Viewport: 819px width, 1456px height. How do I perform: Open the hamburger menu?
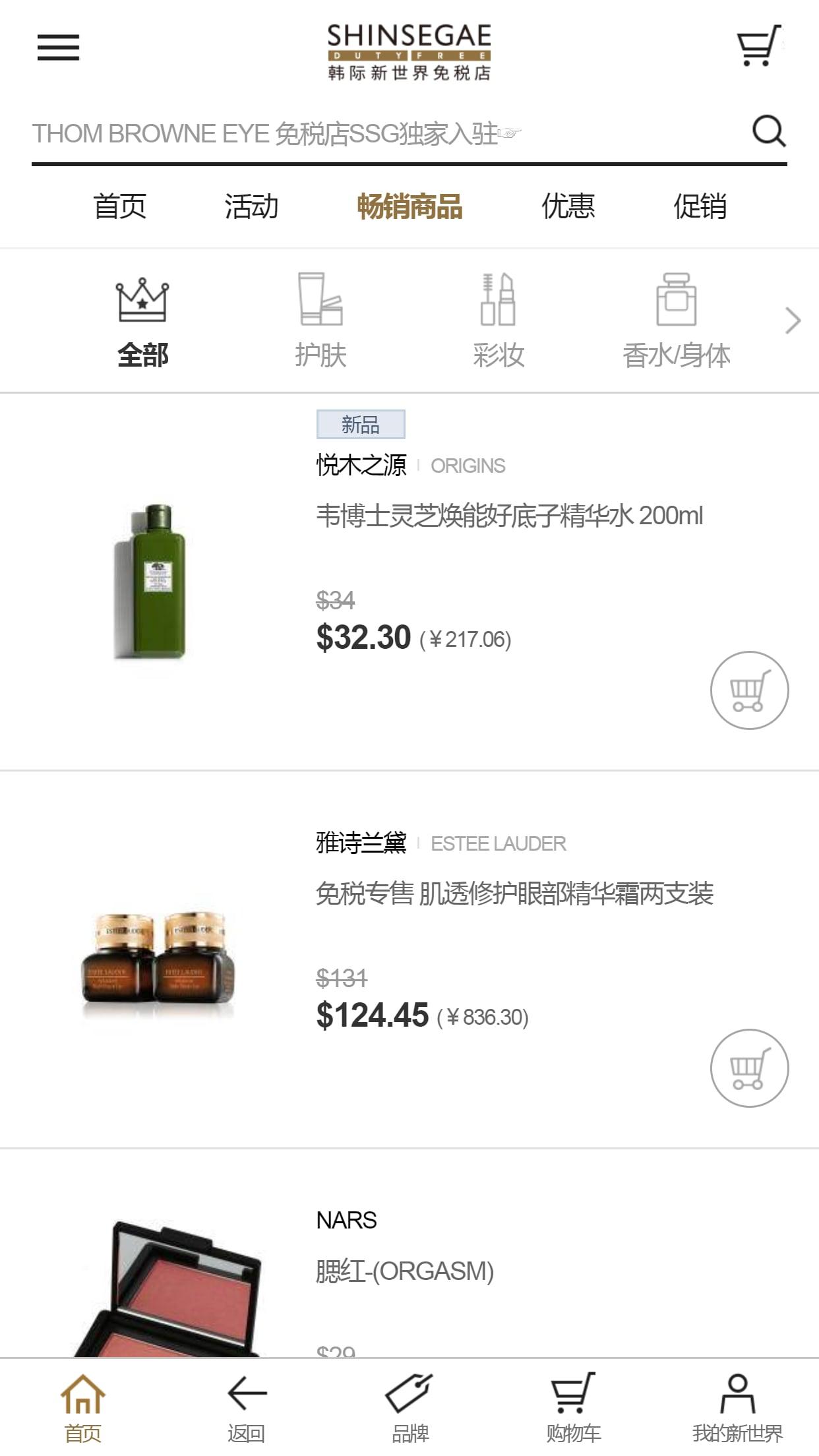coord(58,47)
